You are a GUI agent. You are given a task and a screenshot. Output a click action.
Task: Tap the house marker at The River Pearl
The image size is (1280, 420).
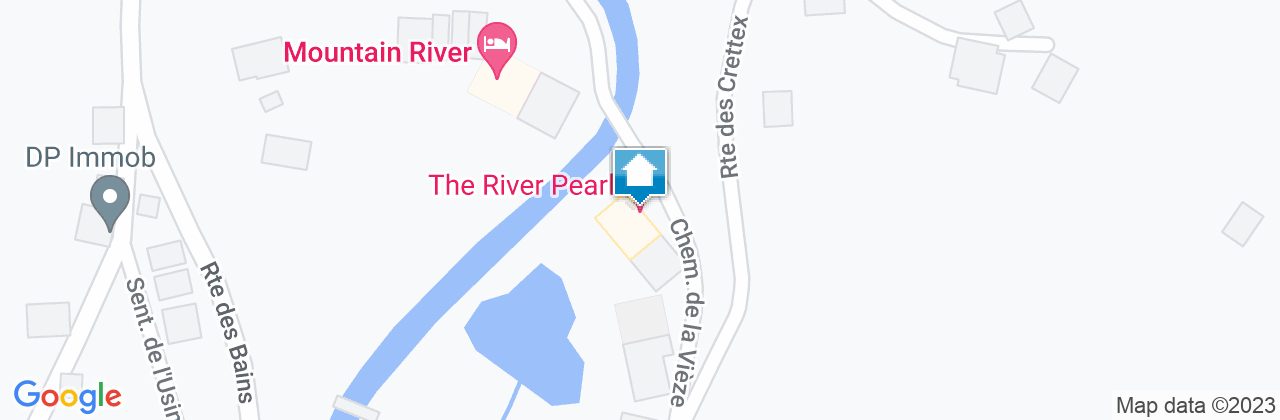click(640, 173)
